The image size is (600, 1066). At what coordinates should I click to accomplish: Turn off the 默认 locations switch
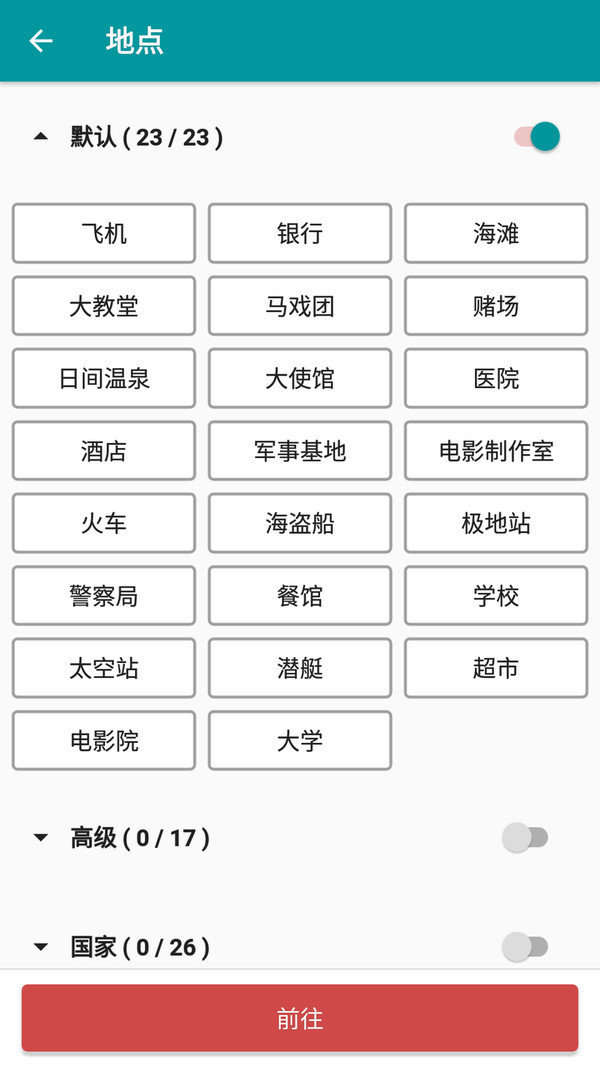coord(538,137)
